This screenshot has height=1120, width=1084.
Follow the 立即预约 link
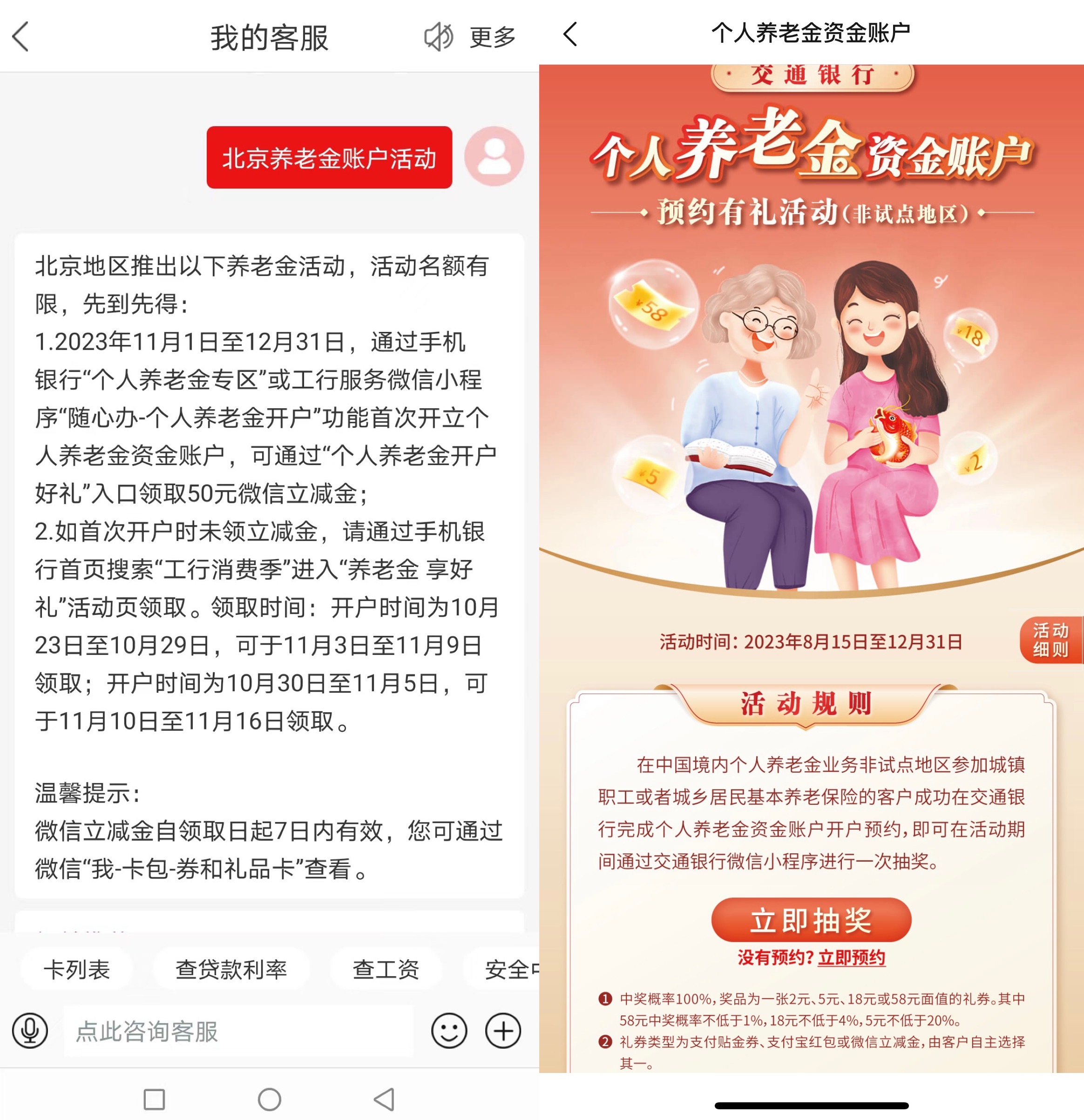[x=851, y=958]
